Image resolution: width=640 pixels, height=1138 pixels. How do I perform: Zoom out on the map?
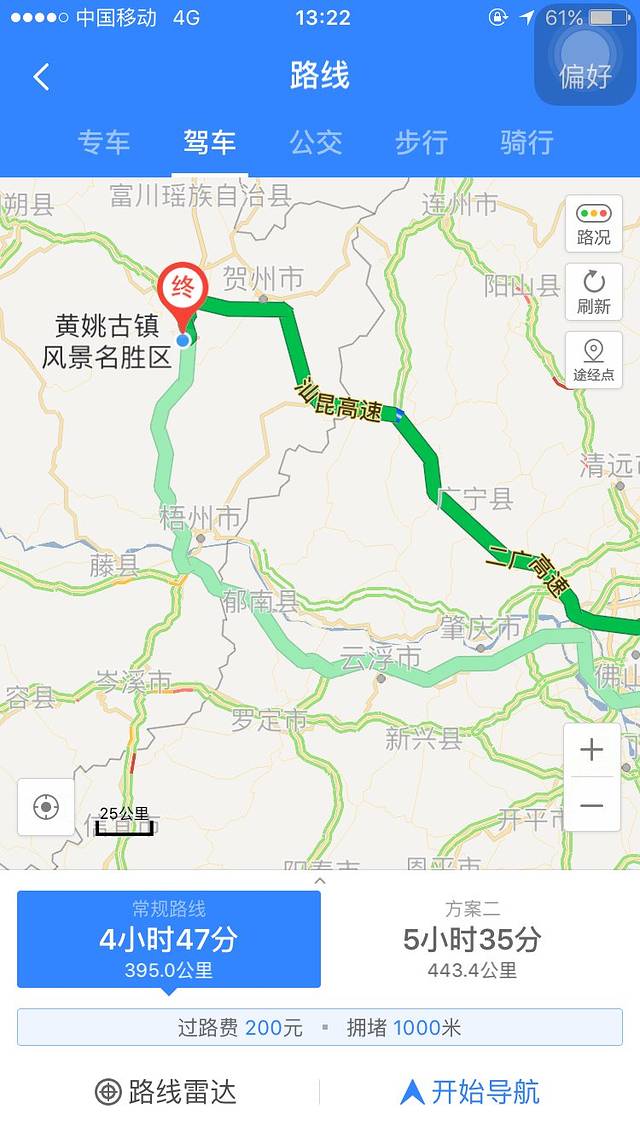coord(592,806)
